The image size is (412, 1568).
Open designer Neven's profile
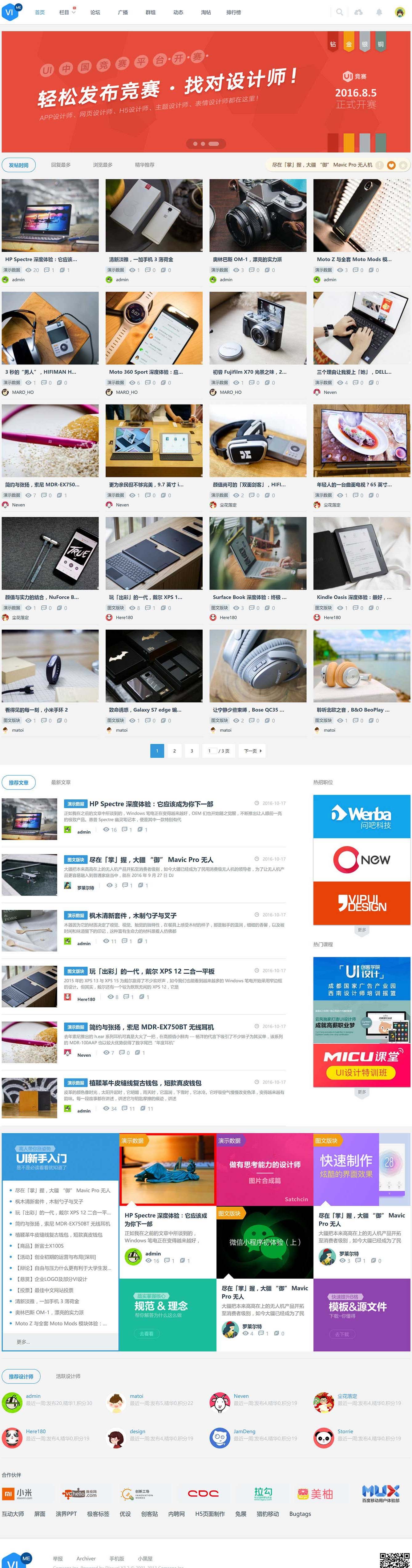point(241,1396)
